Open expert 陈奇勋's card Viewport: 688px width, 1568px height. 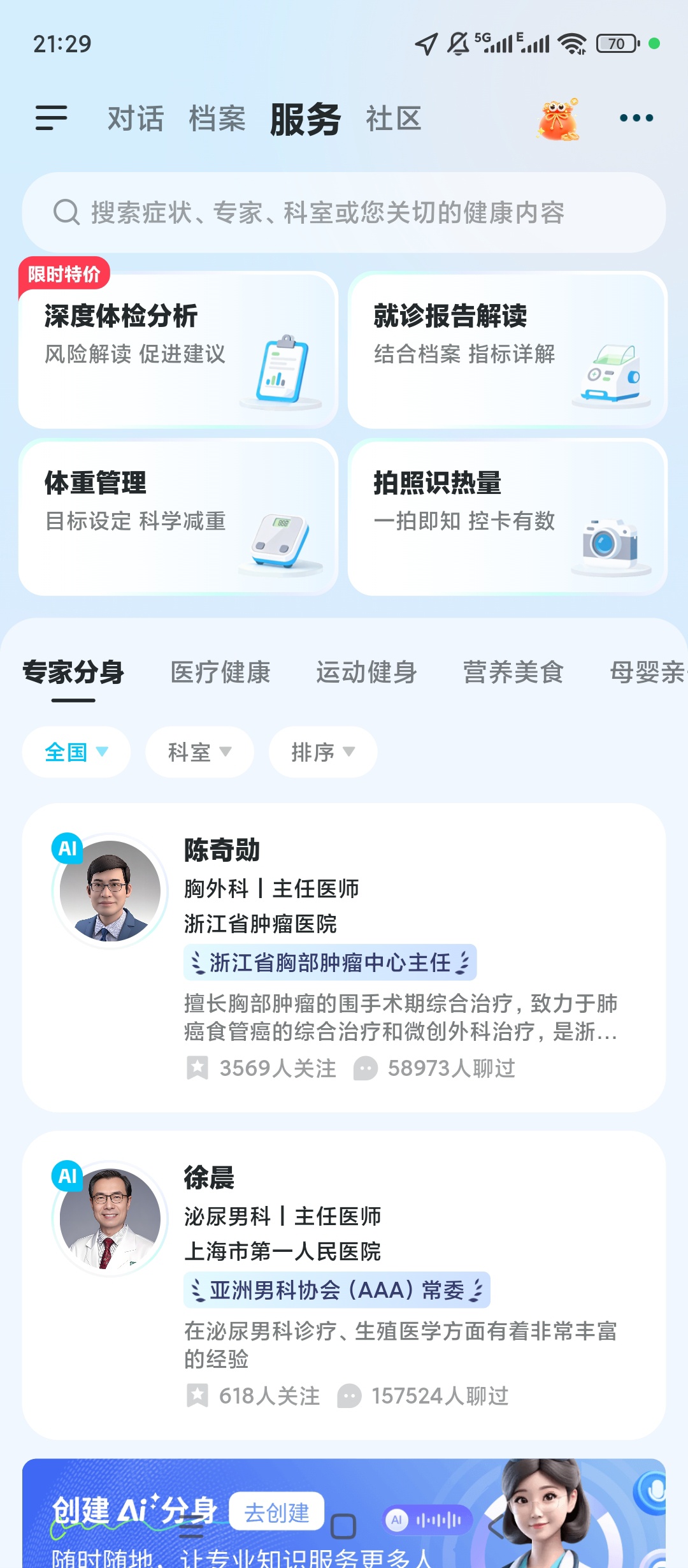pos(344,957)
